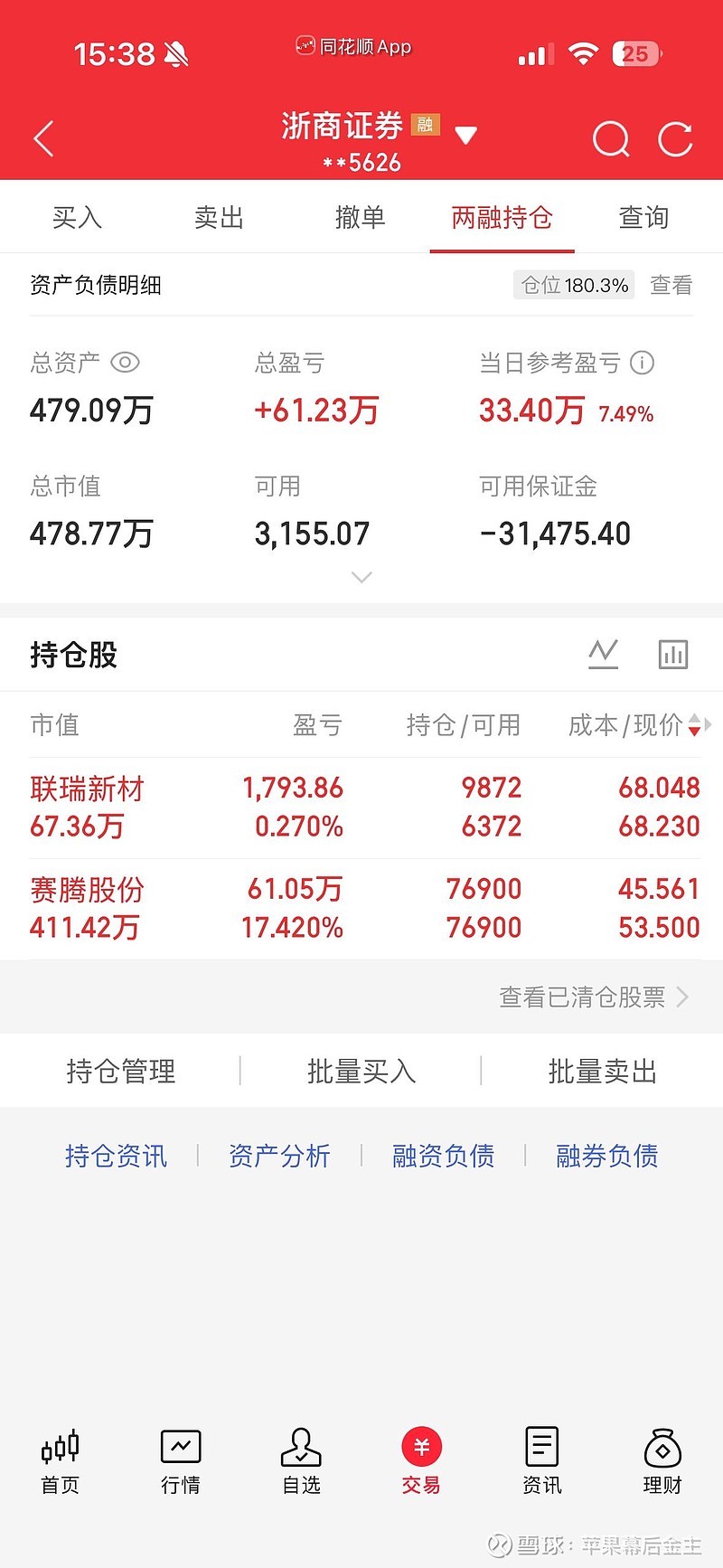Image resolution: width=723 pixels, height=1568 pixels.
Task: Toggle sort order on 成本/现价 column
Action: [x=693, y=724]
